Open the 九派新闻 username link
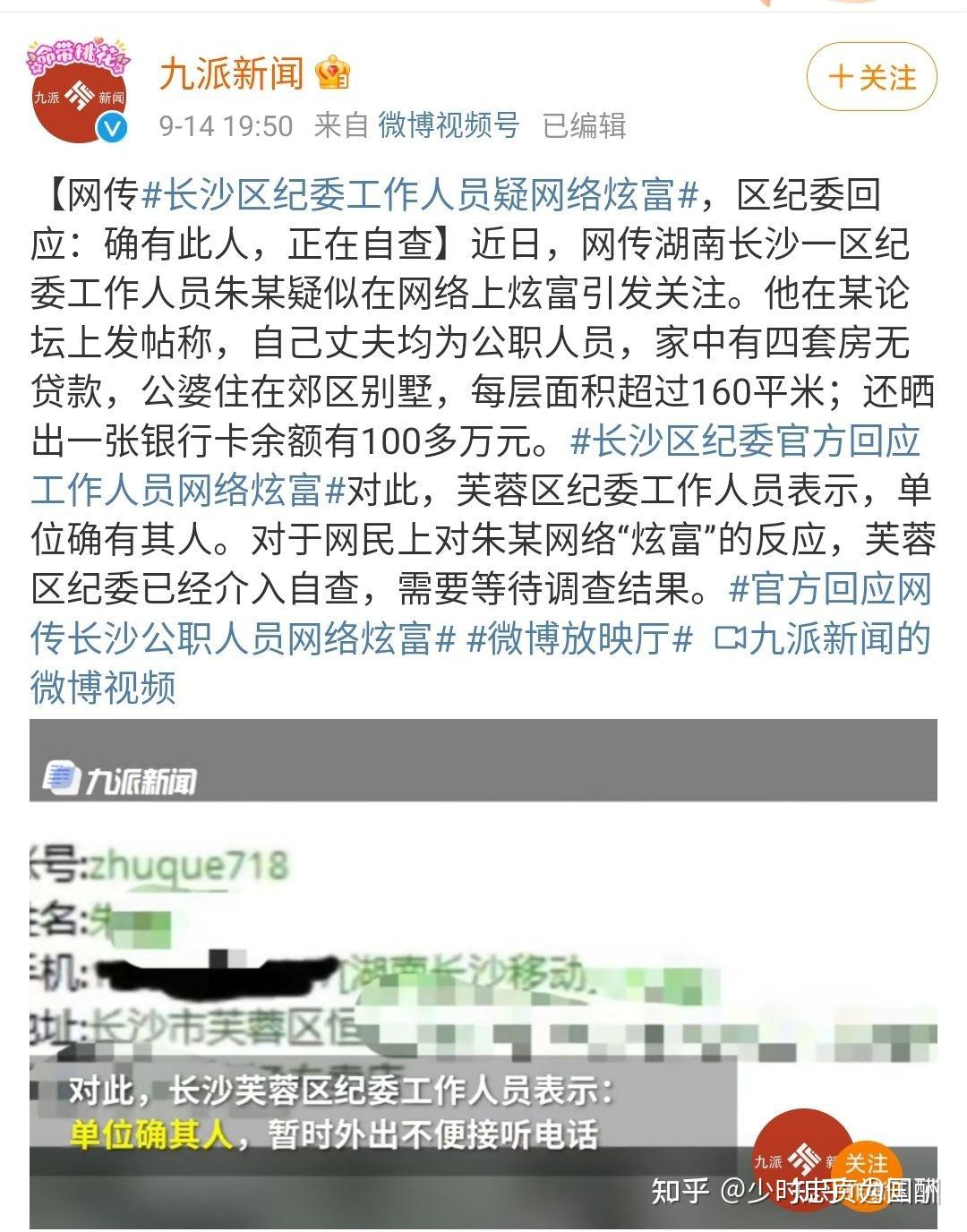This screenshot has height=1232, width=967. pos(232,73)
